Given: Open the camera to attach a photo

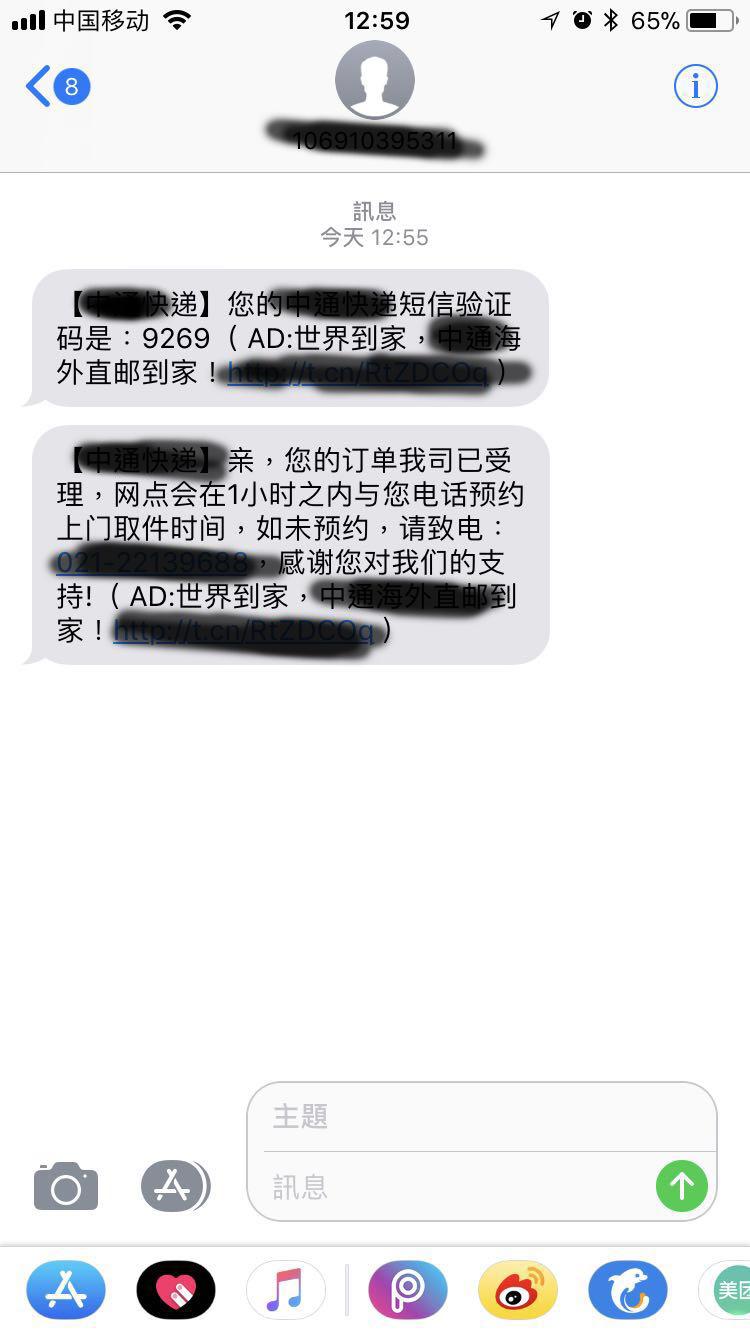Looking at the screenshot, I should click(x=66, y=1187).
